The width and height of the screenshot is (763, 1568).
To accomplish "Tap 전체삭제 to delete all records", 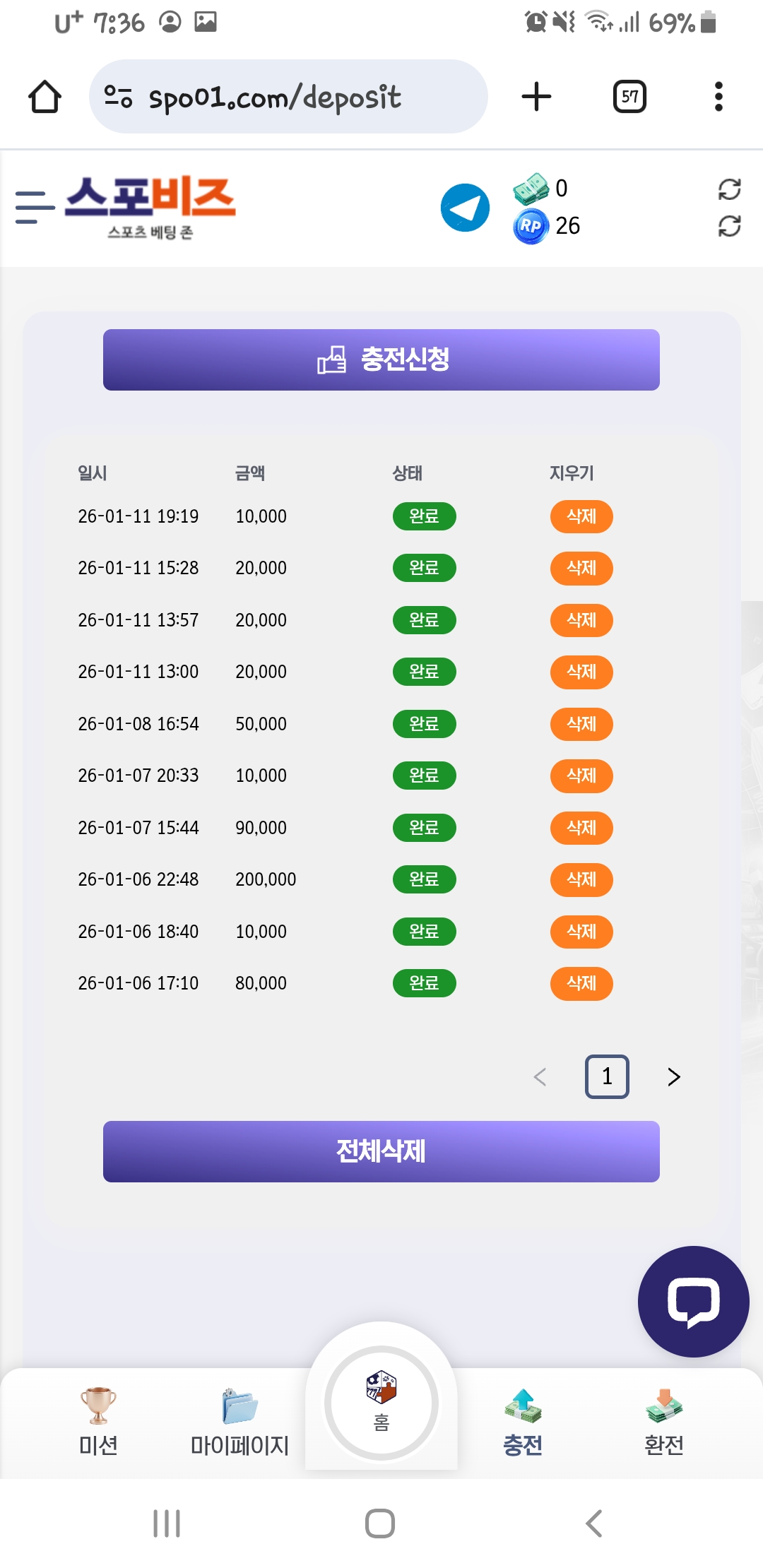I will 381,1151.
